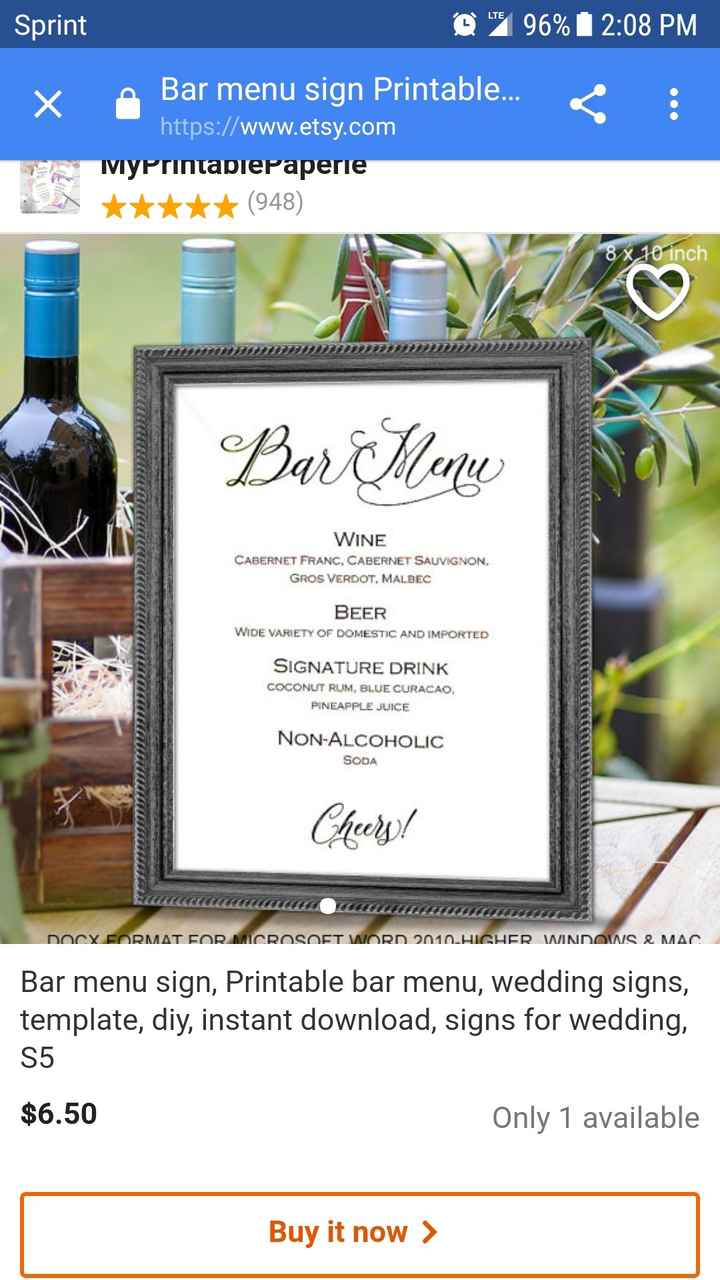Tap the shop avatar thumbnail beside MyPrintablePaperie
This screenshot has height=1280, width=720.
tap(50, 186)
